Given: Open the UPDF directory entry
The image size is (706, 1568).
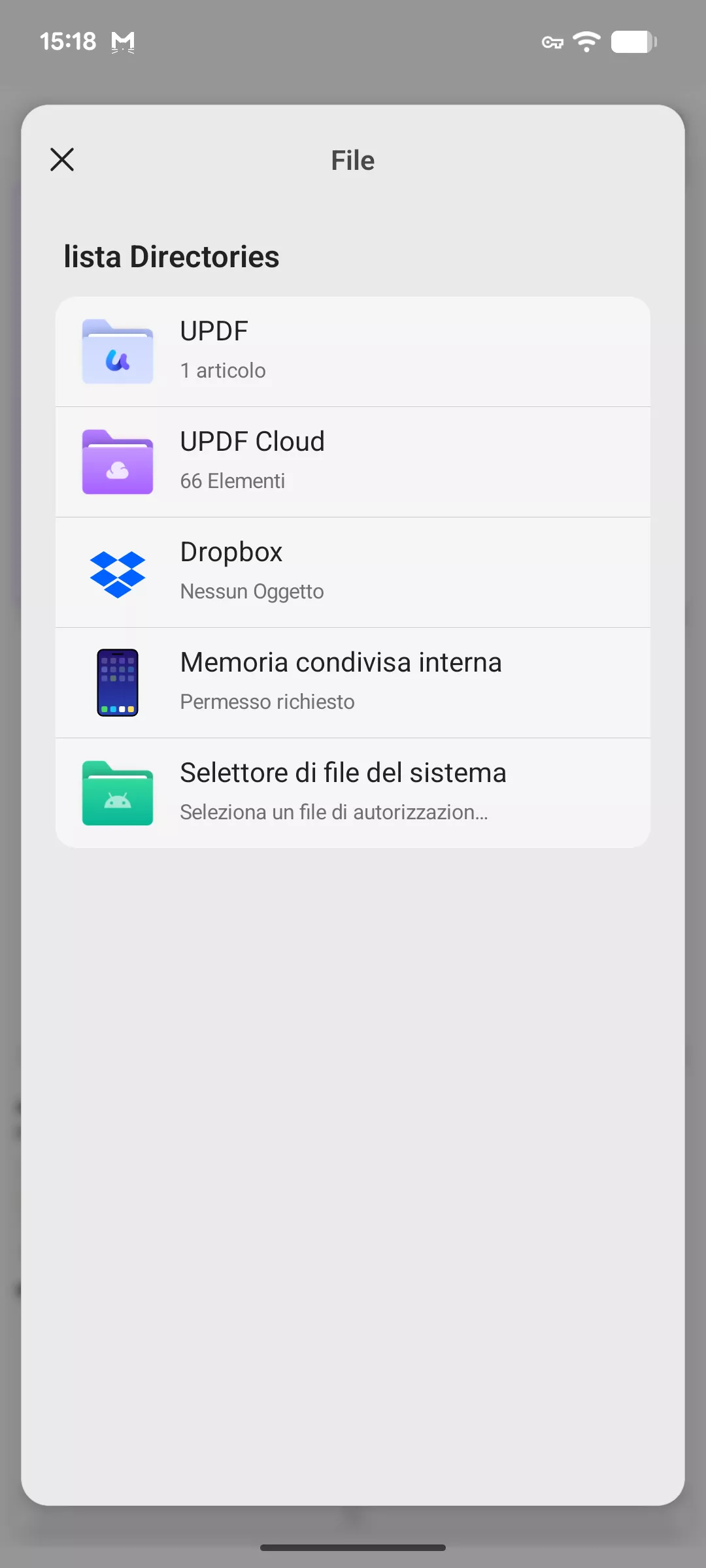Looking at the screenshot, I should (353, 351).
